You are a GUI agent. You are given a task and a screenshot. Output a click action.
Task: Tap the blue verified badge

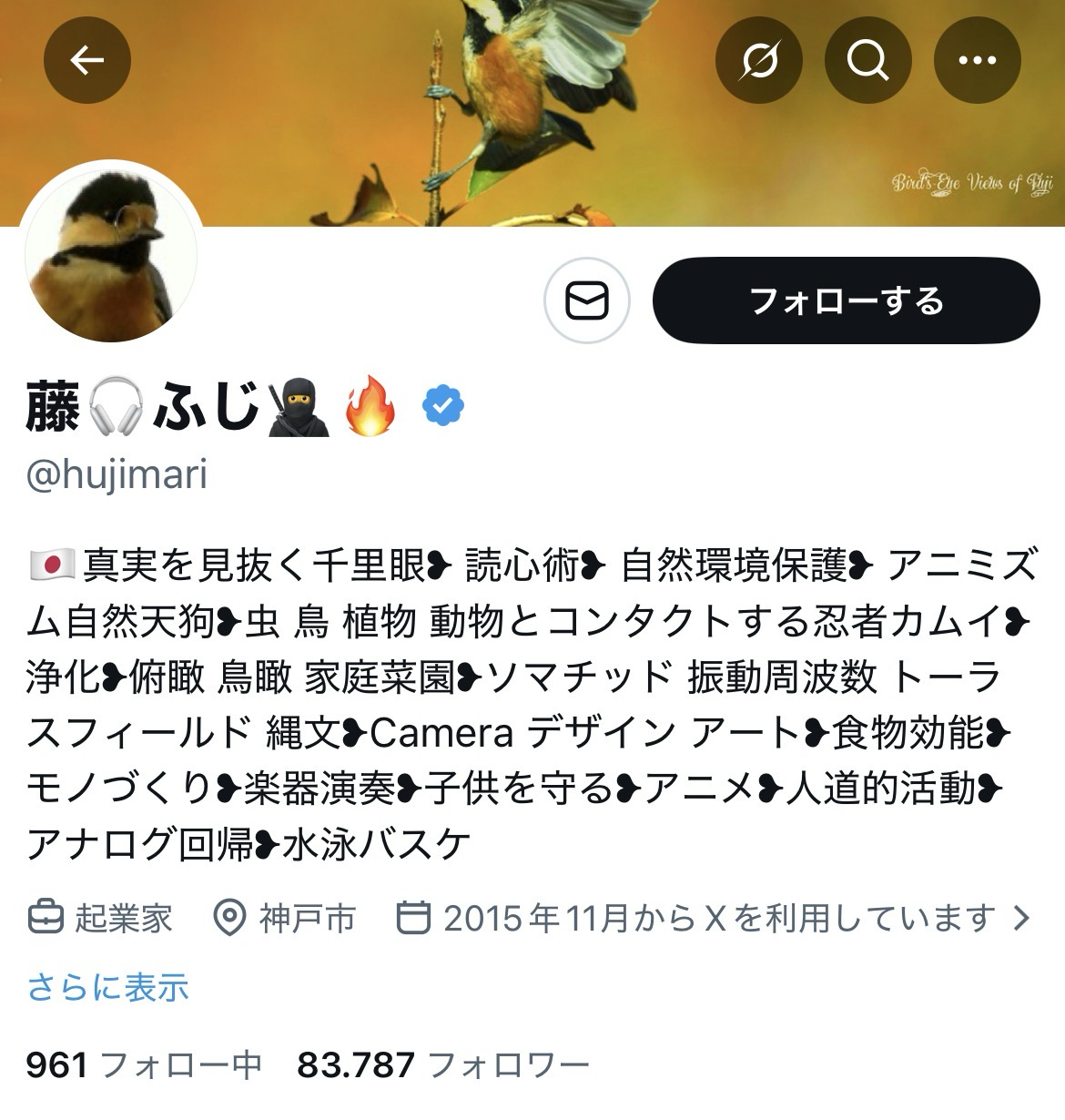(443, 406)
